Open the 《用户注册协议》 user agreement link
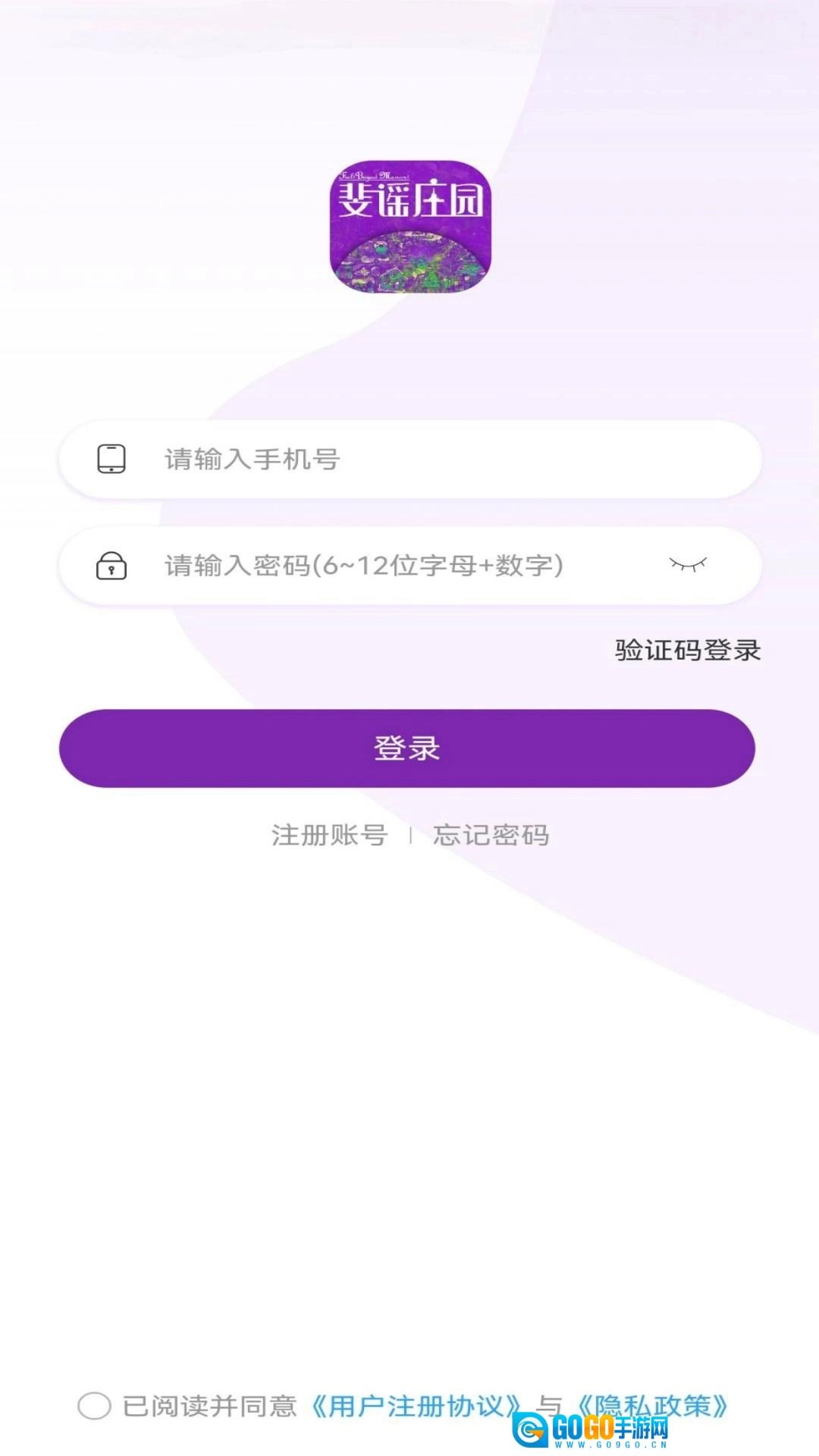Image resolution: width=819 pixels, height=1456 pixels. [x=414, y=1405]
